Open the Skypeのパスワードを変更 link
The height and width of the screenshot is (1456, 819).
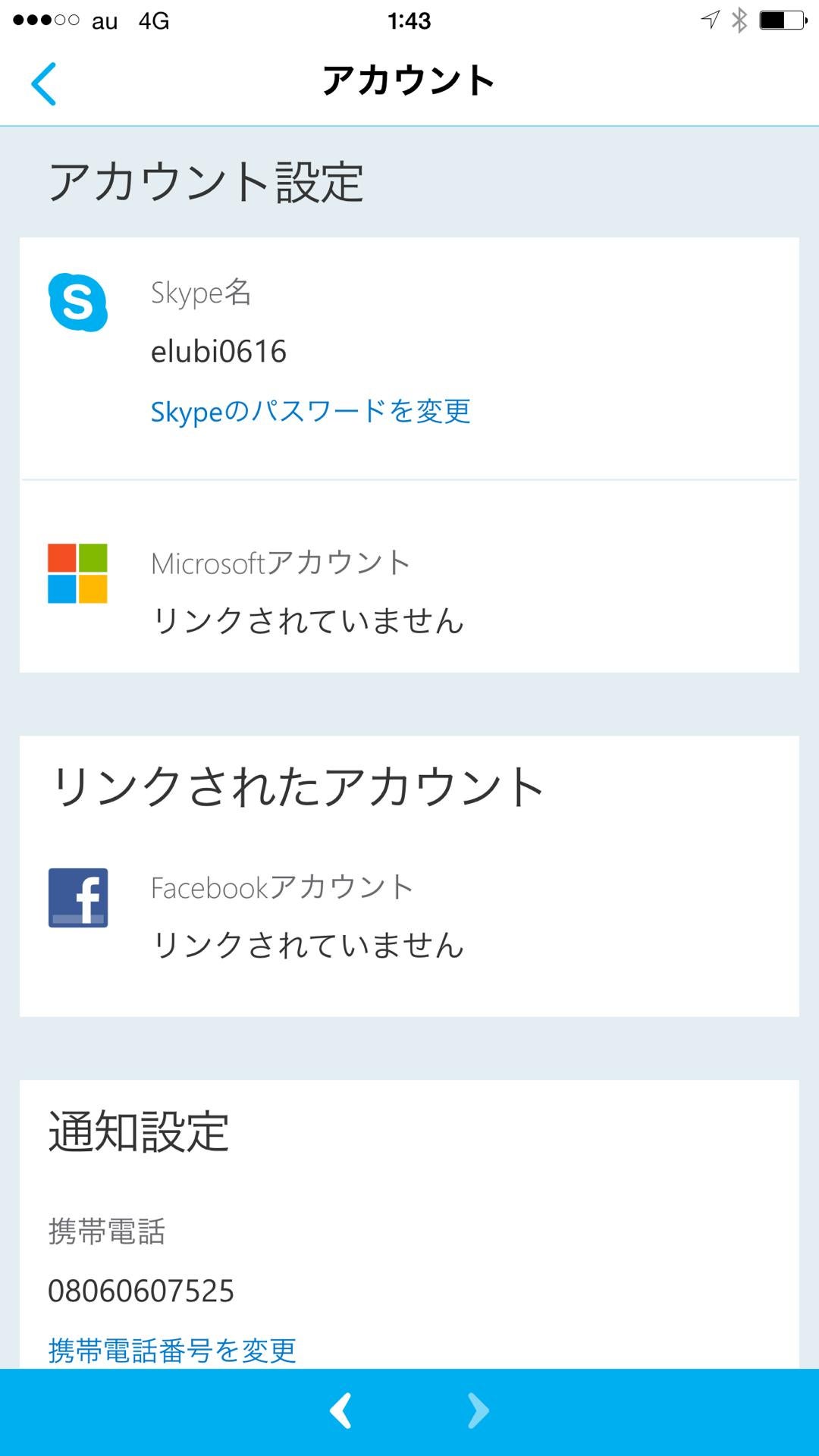click(x=310, y=412)
